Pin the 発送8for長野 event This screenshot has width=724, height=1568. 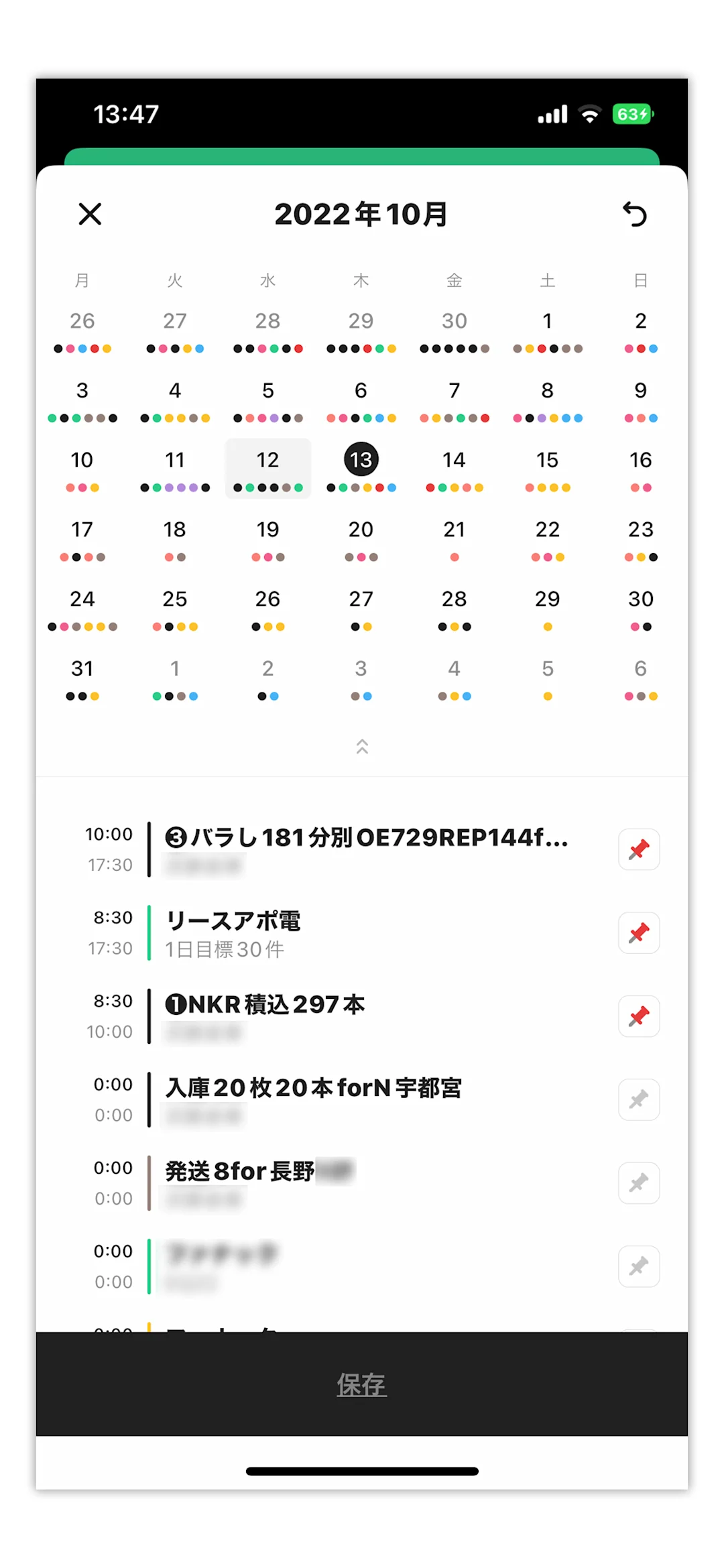tap(638, 1183)
